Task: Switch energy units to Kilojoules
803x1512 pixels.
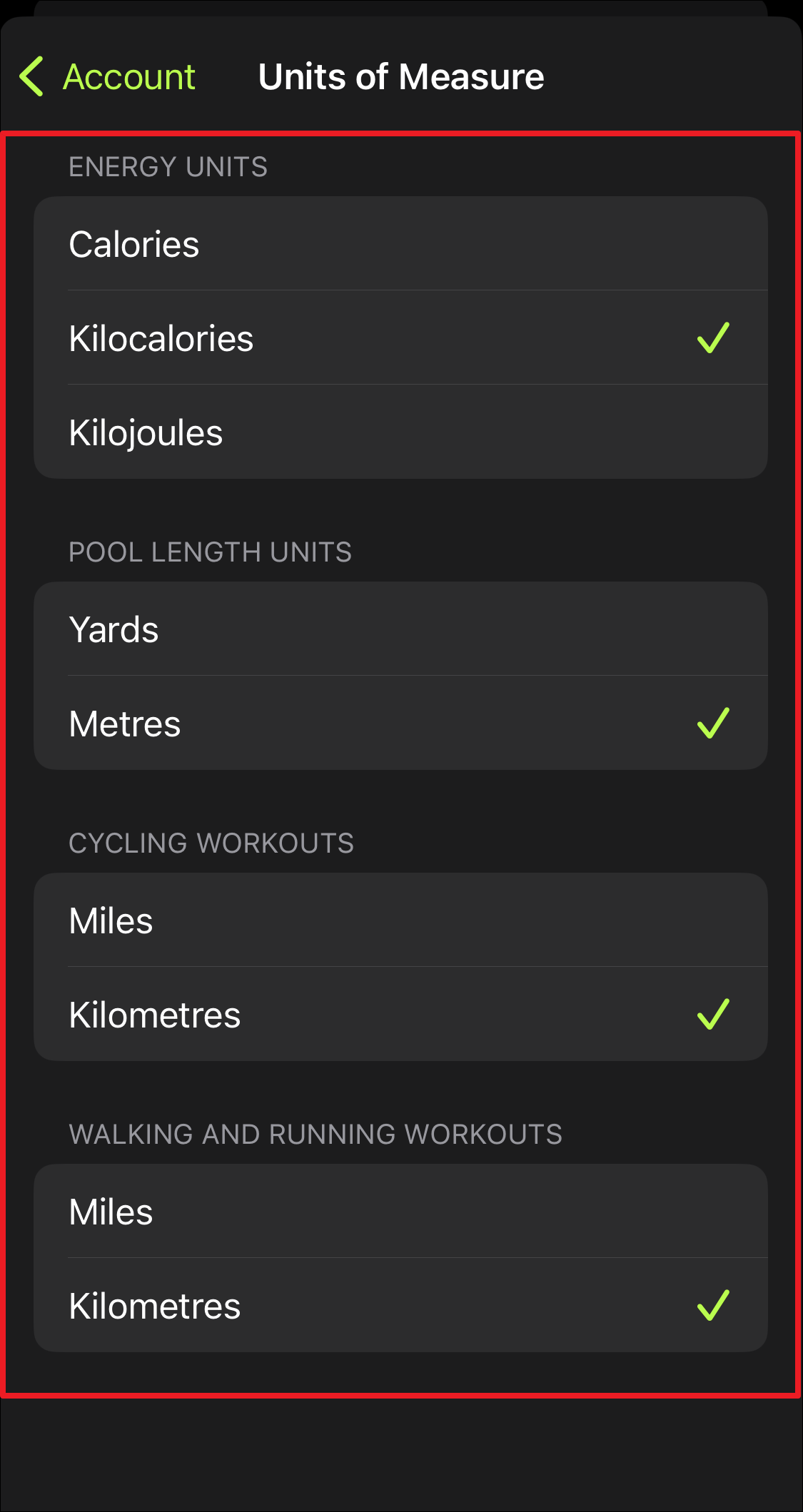Action: point(400,432)
